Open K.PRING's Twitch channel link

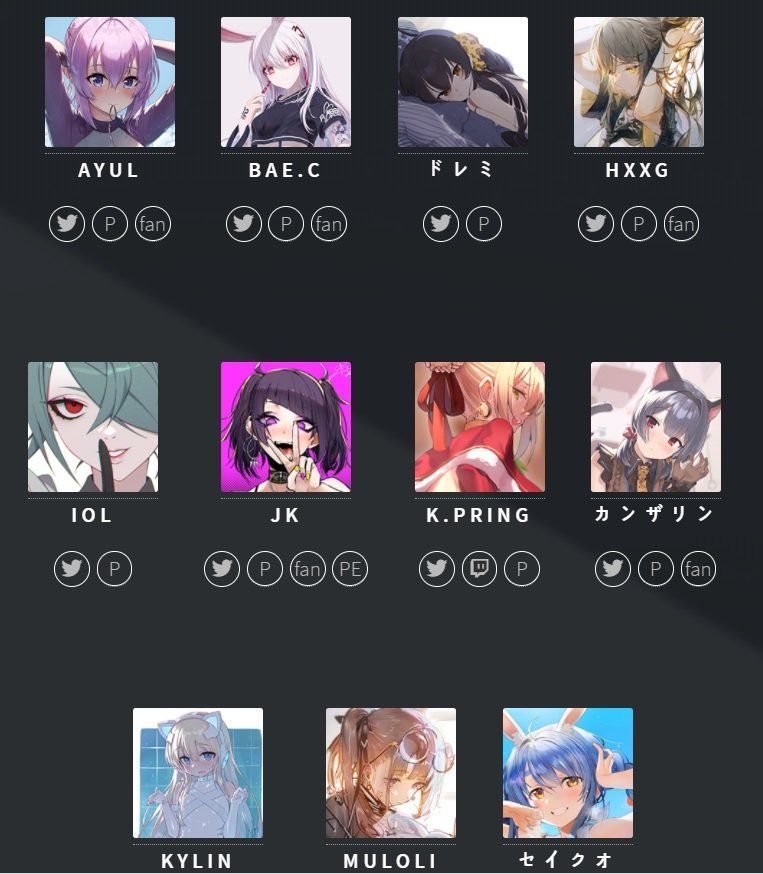coord(479,570)
